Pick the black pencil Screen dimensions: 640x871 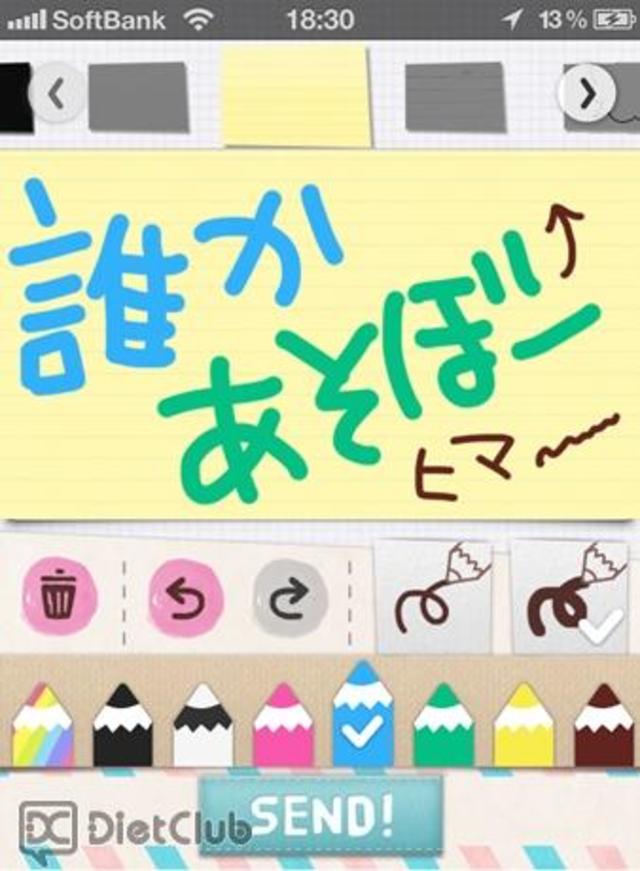coord(122,724)
